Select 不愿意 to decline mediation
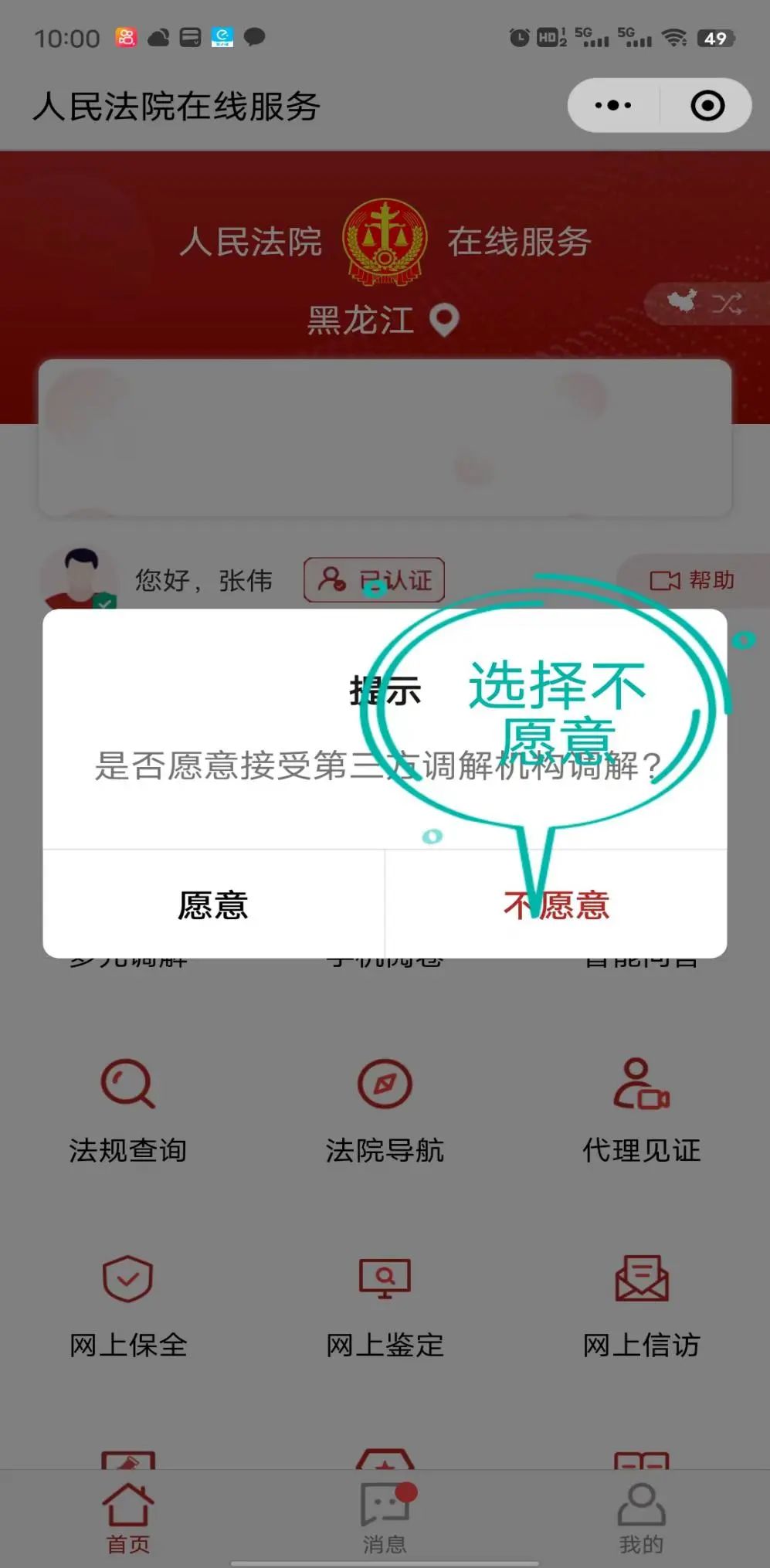 pos(556,904)
